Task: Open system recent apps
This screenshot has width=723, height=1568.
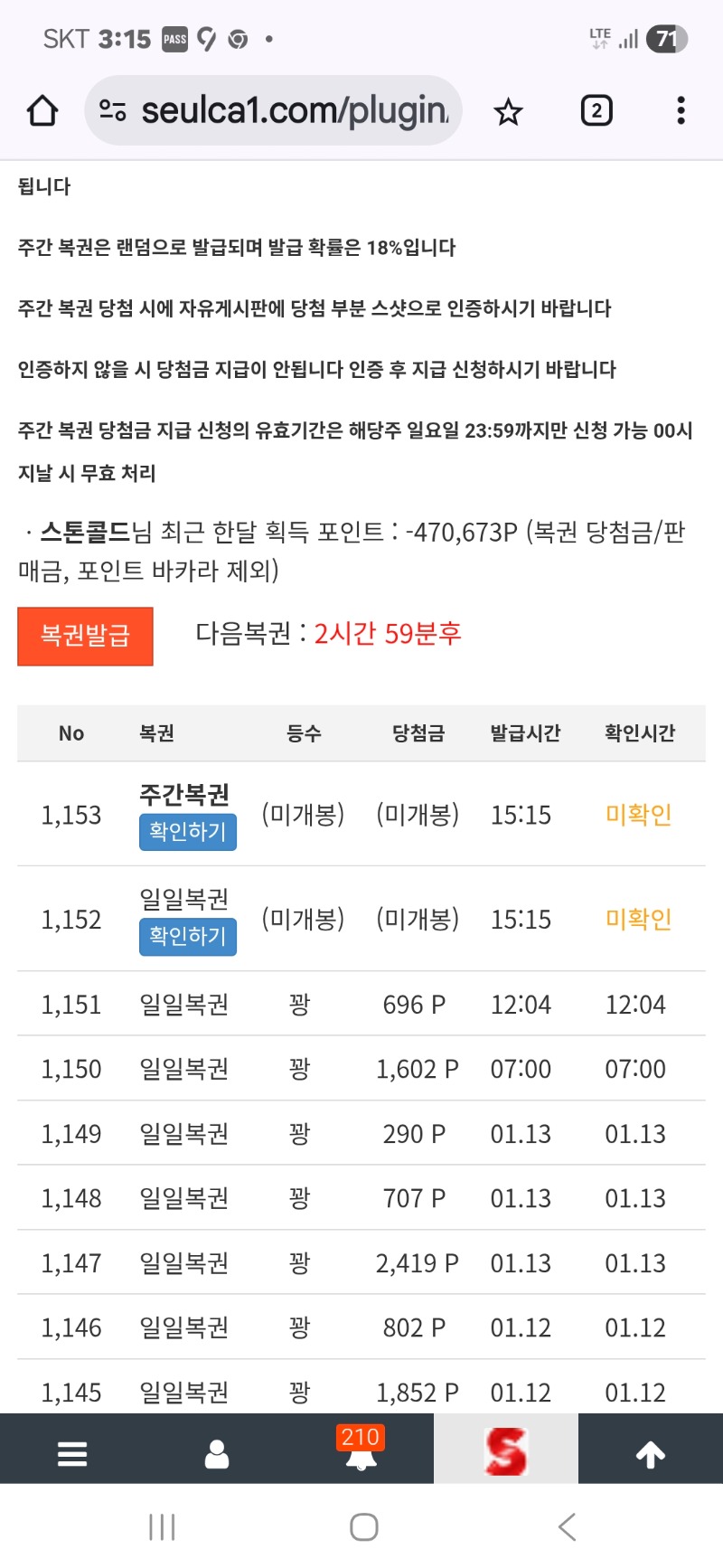Action: (162, 1527)
